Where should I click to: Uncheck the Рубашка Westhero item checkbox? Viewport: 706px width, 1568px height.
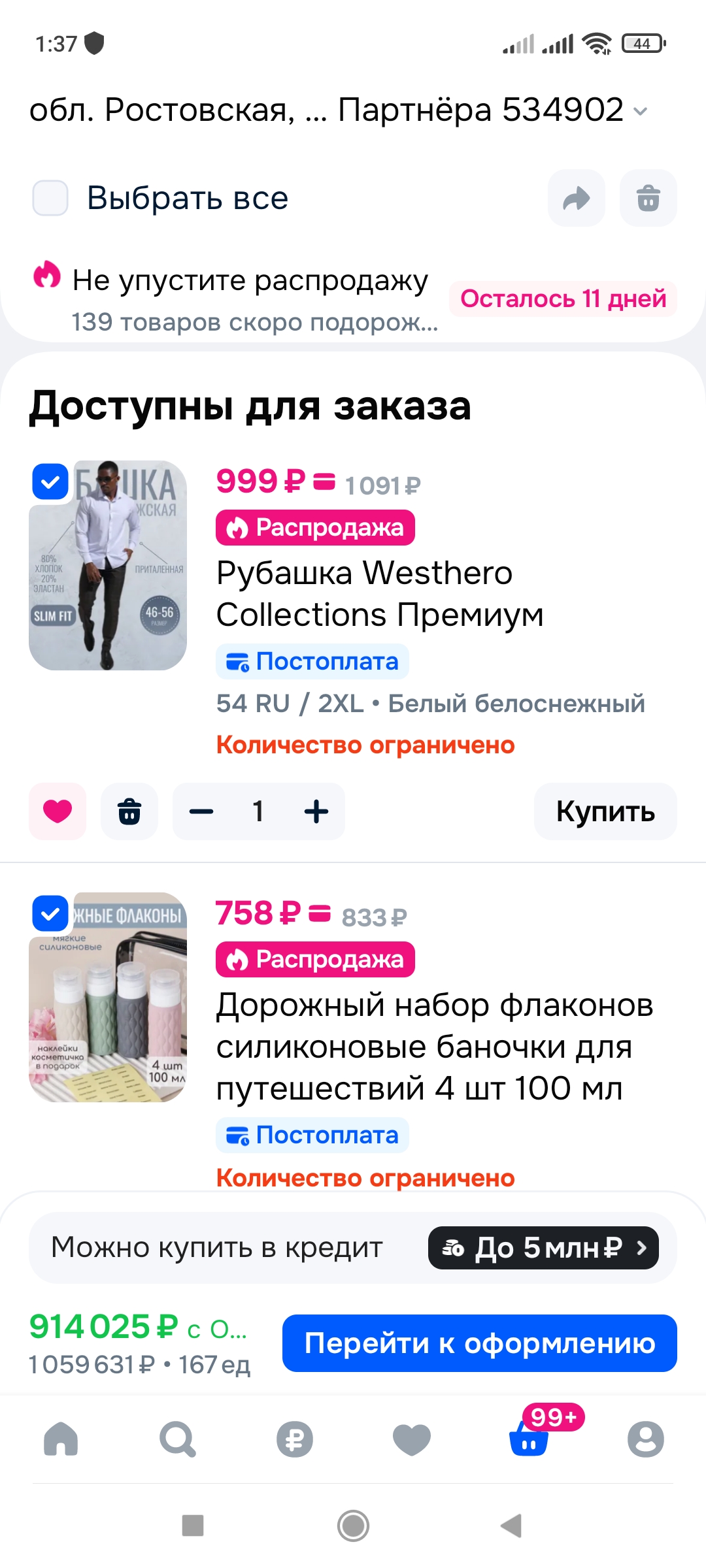(50, 482)
